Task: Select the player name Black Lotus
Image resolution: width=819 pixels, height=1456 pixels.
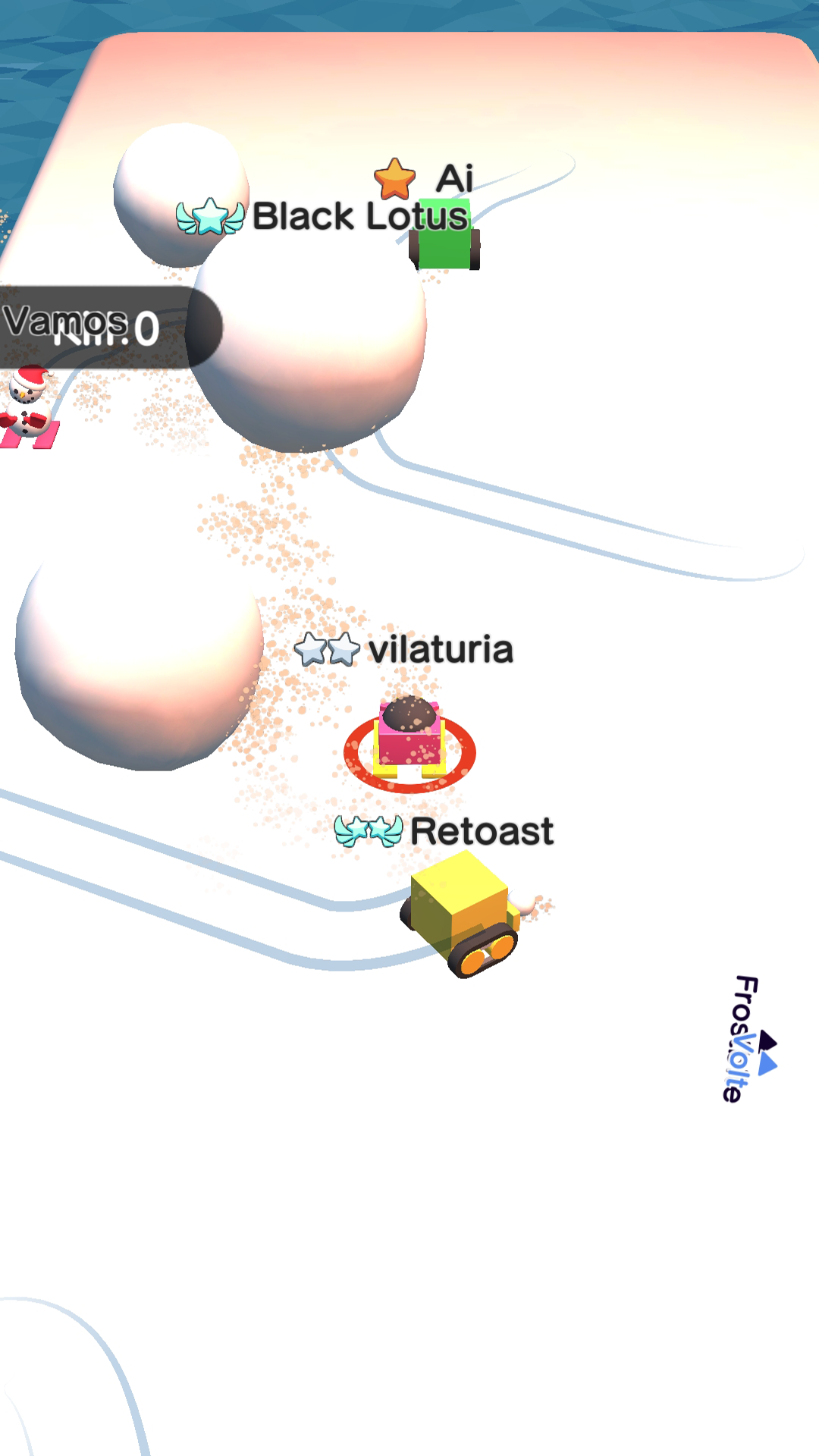Action: (x=356, y=216)
